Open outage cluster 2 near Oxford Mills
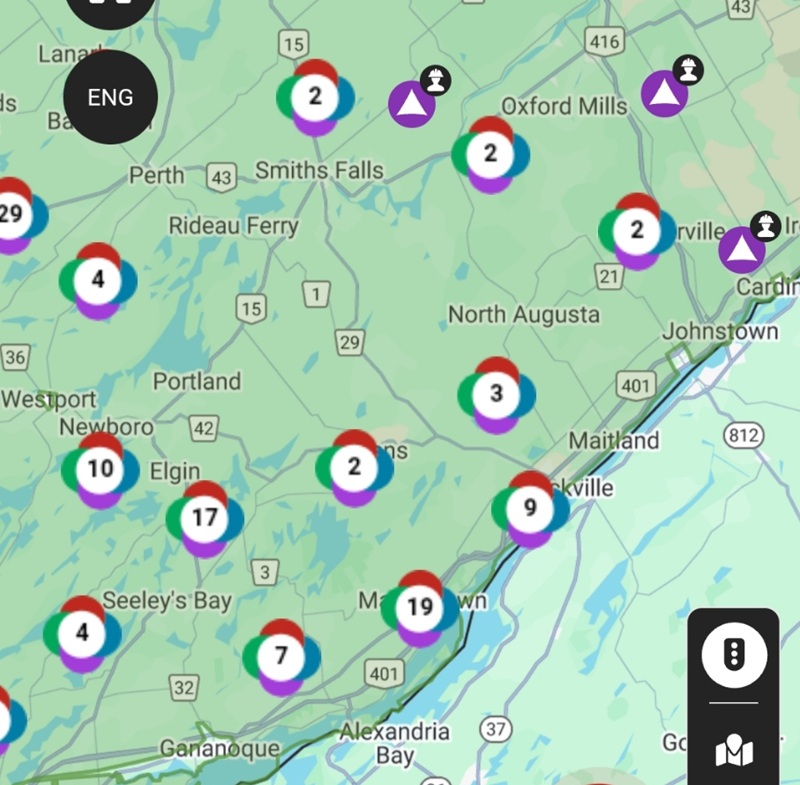 [490, 154]
